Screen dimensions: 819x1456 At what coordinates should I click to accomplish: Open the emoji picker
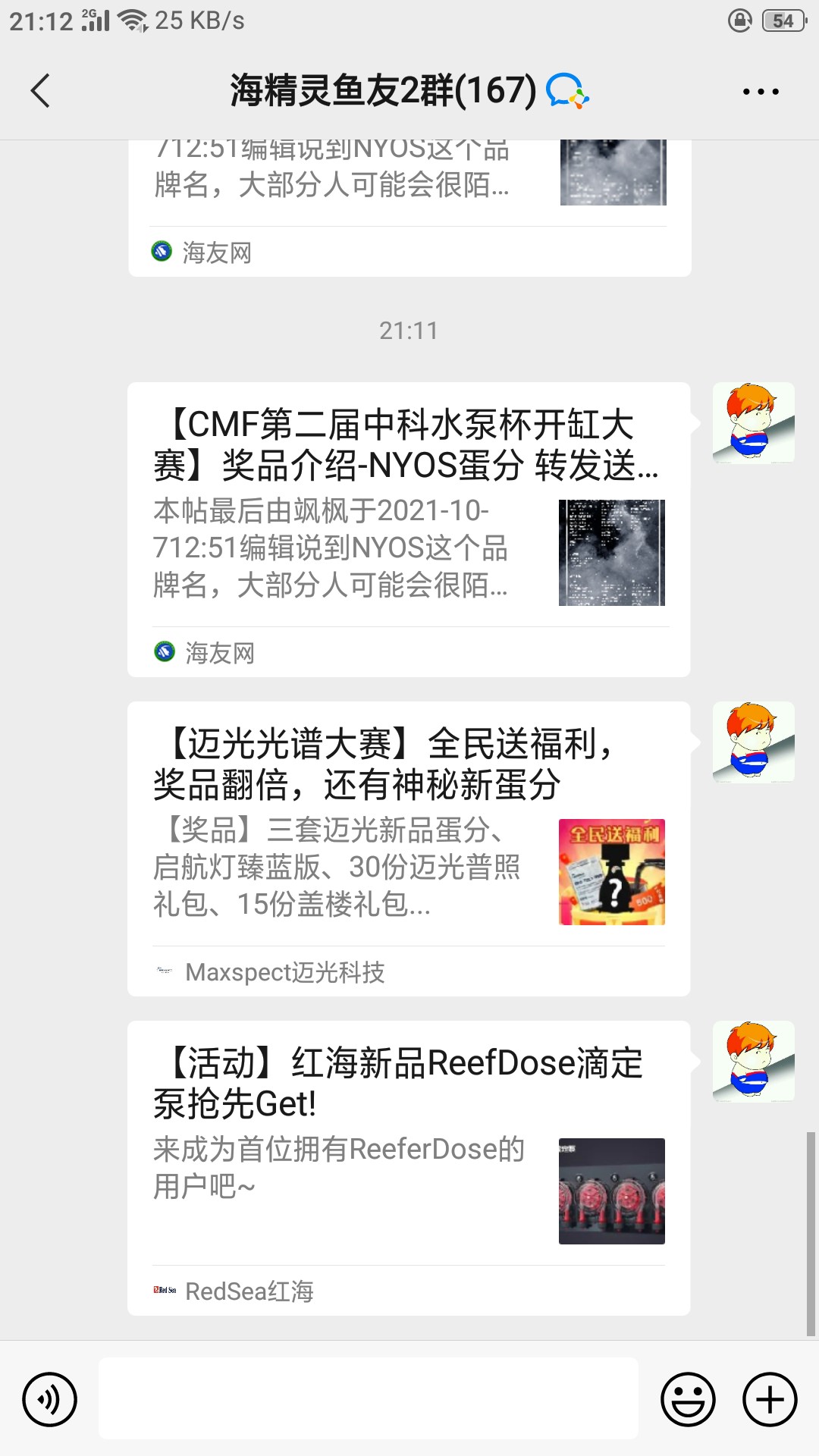(x=688, y=1399)
